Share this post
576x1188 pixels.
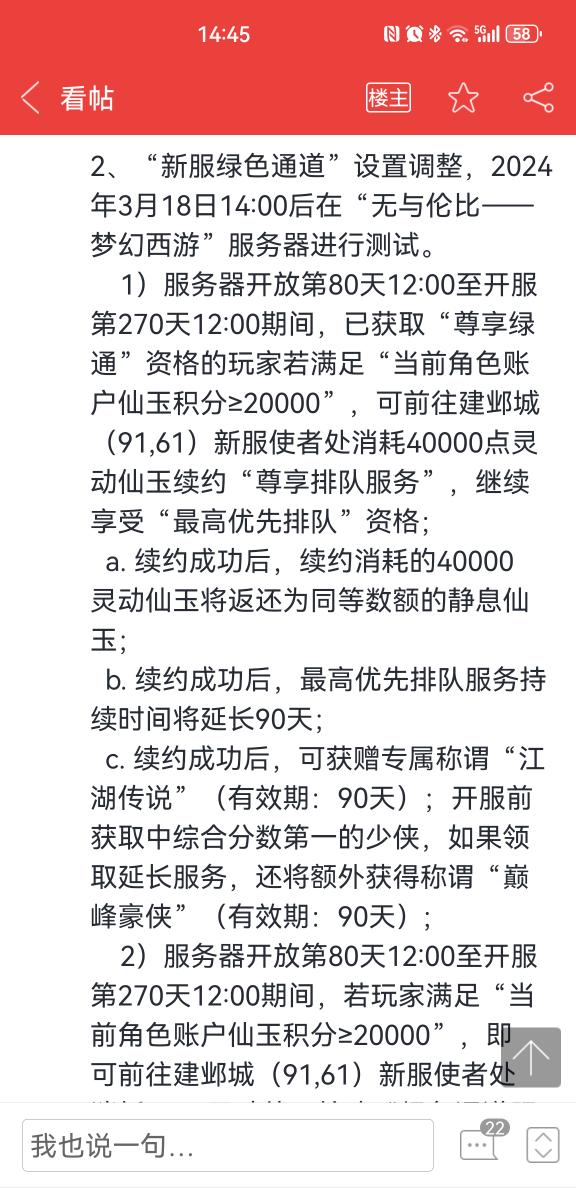point(539,98)
